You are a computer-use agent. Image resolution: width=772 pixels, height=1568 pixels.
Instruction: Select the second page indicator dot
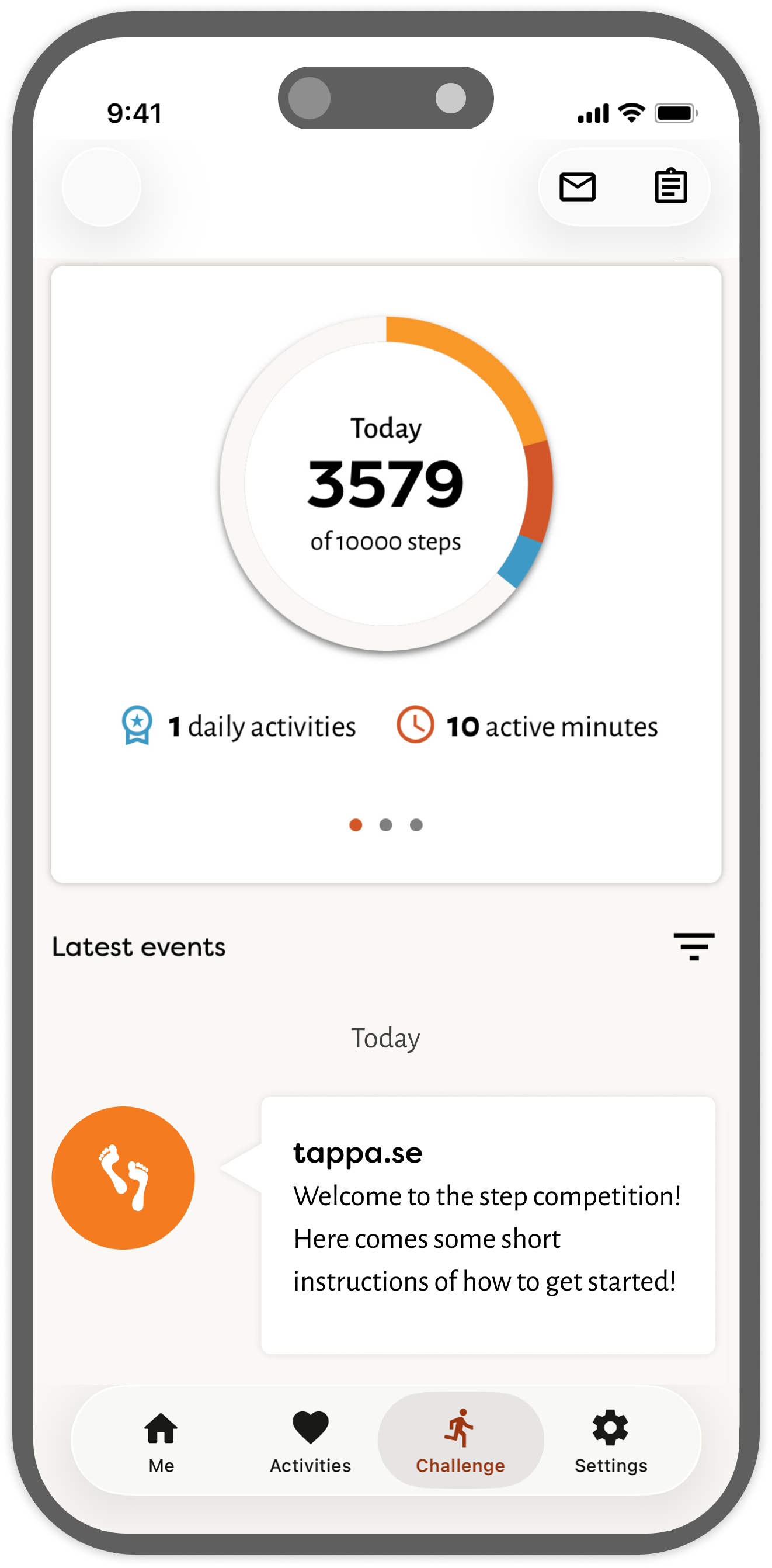[385, 825]
